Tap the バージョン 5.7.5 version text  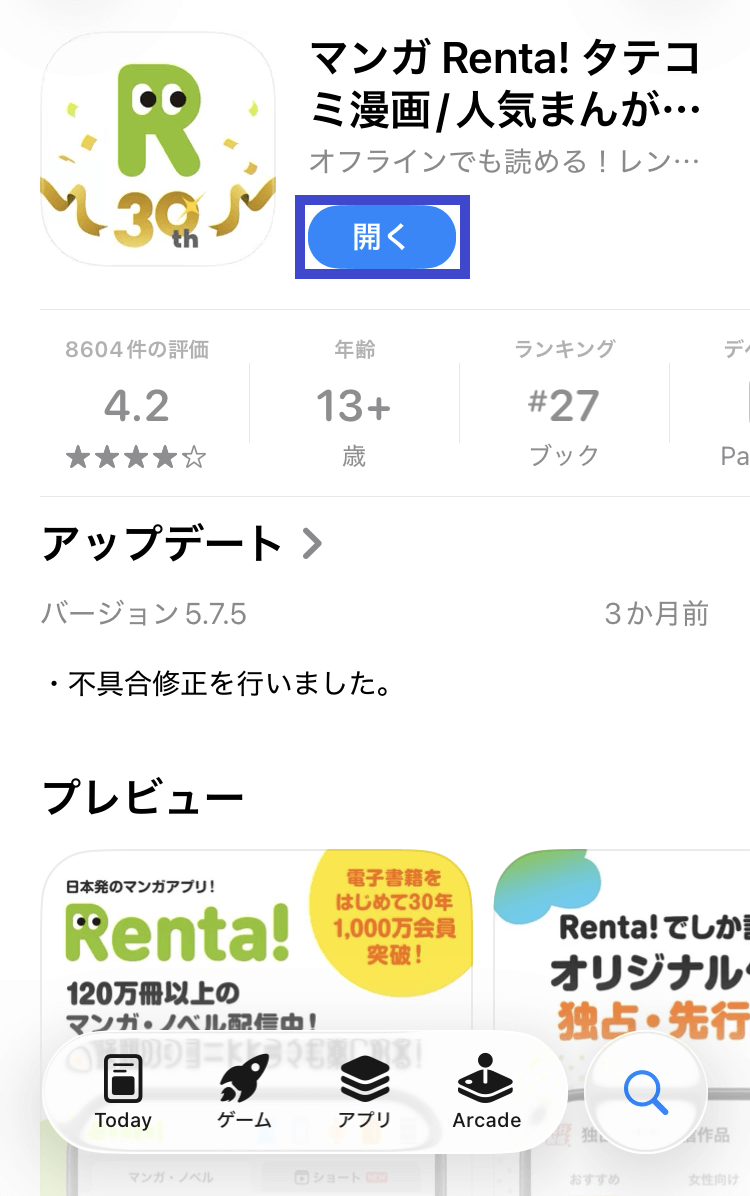146,615
